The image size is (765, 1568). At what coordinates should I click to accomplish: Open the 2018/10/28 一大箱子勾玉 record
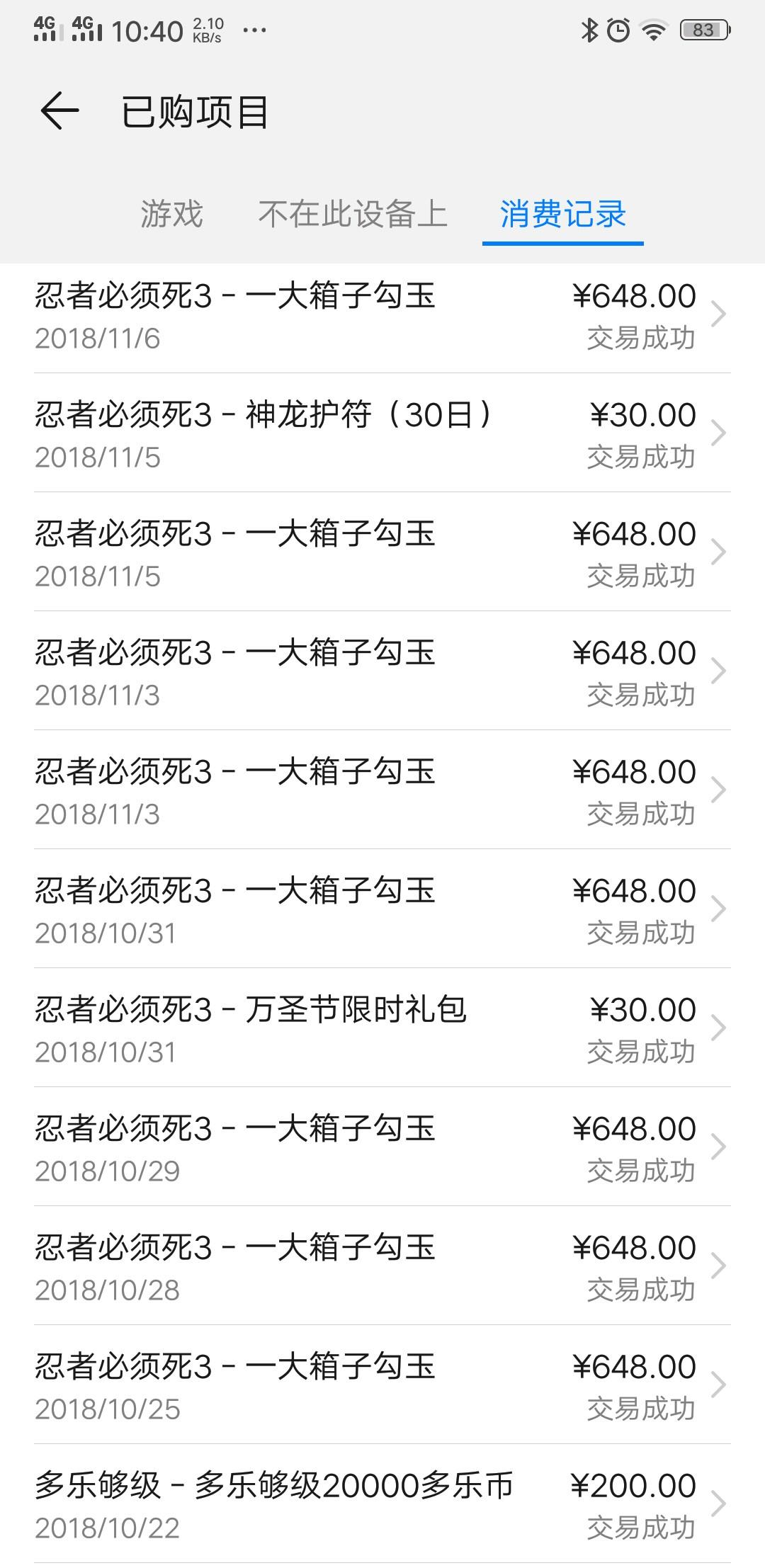pos(382,1266)
